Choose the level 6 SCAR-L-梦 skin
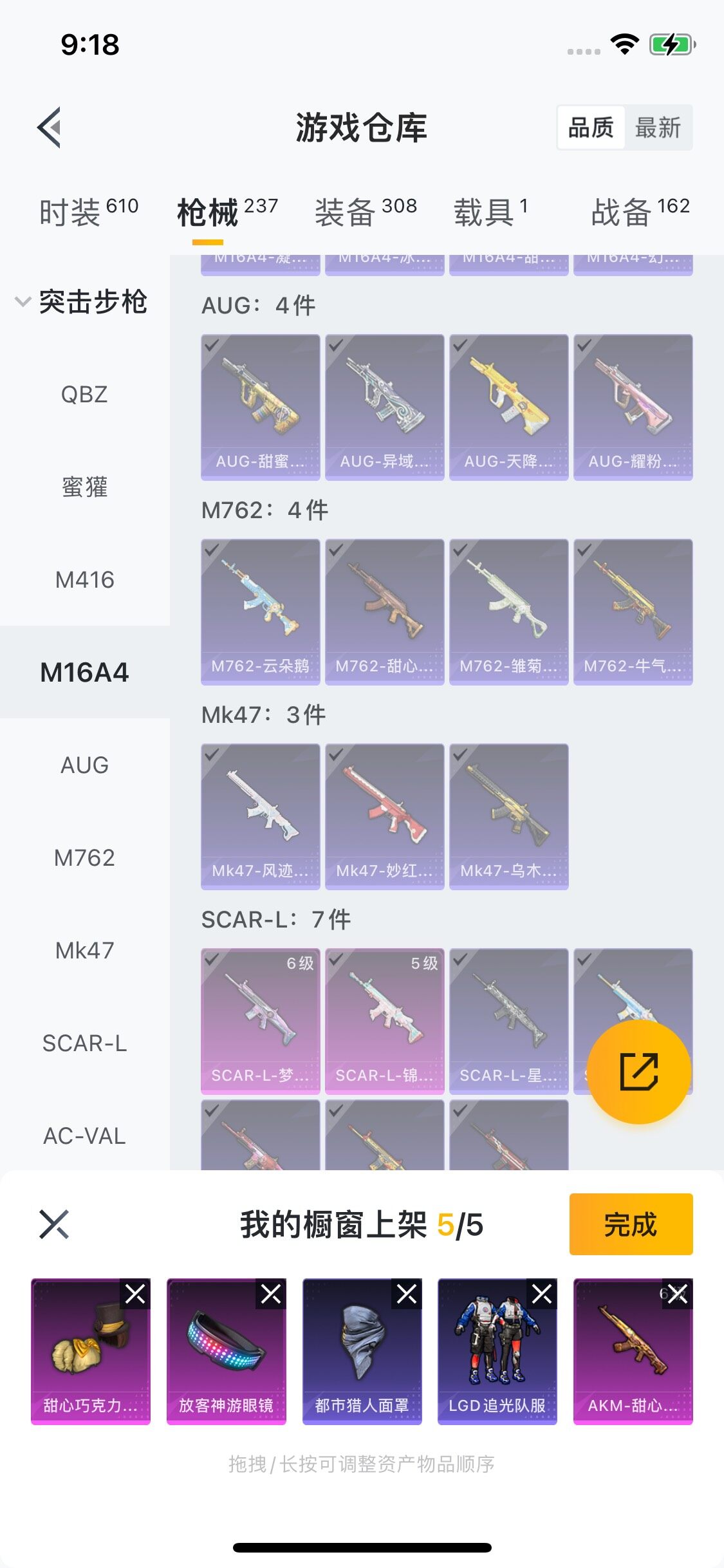Image resolution: width=724 pixels, height=1568 pixels. (260, 1021)
